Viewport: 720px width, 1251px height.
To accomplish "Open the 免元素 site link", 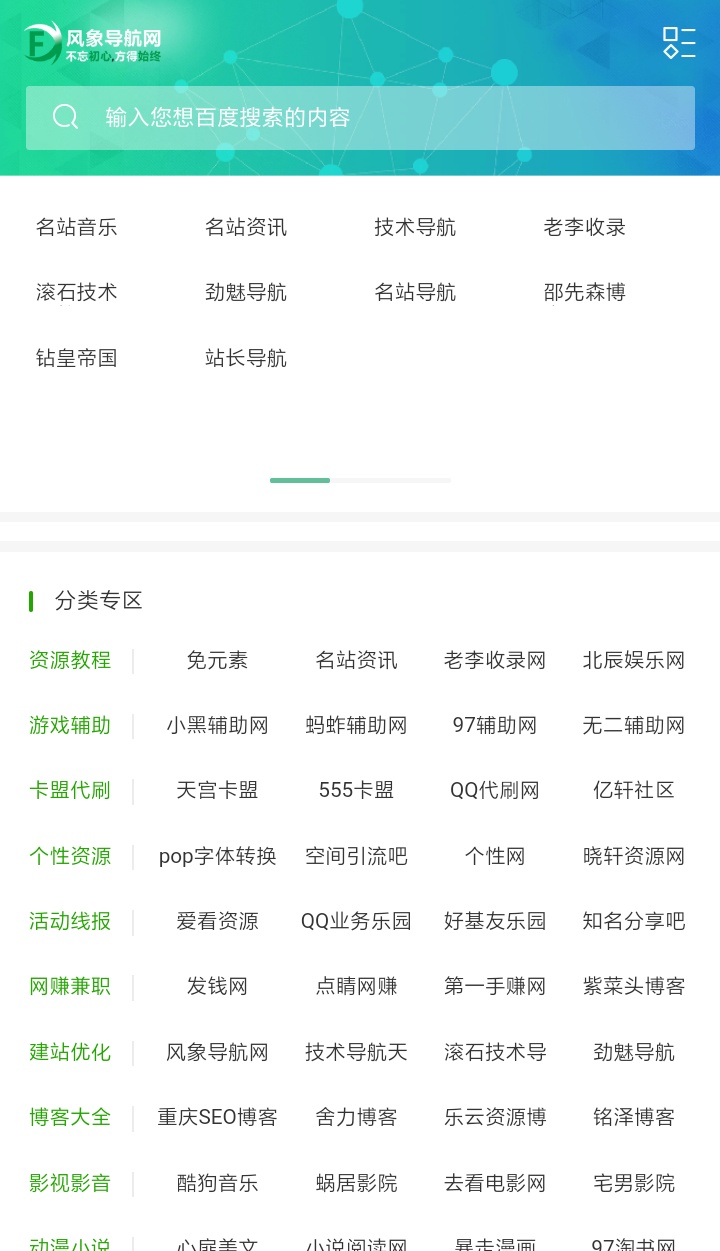I will pyautogui.click(x=217, y=660).
